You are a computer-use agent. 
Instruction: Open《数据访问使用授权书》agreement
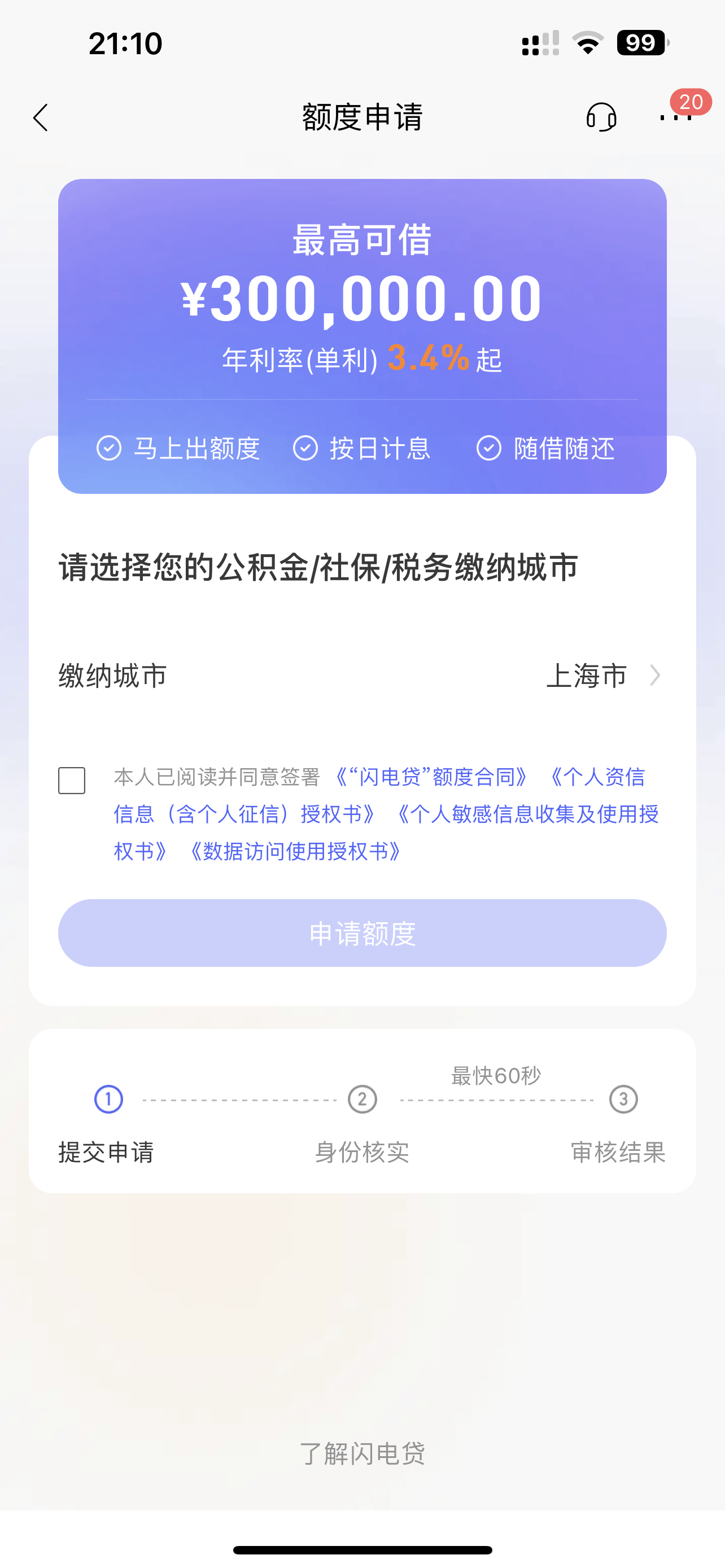coord(295,851)
